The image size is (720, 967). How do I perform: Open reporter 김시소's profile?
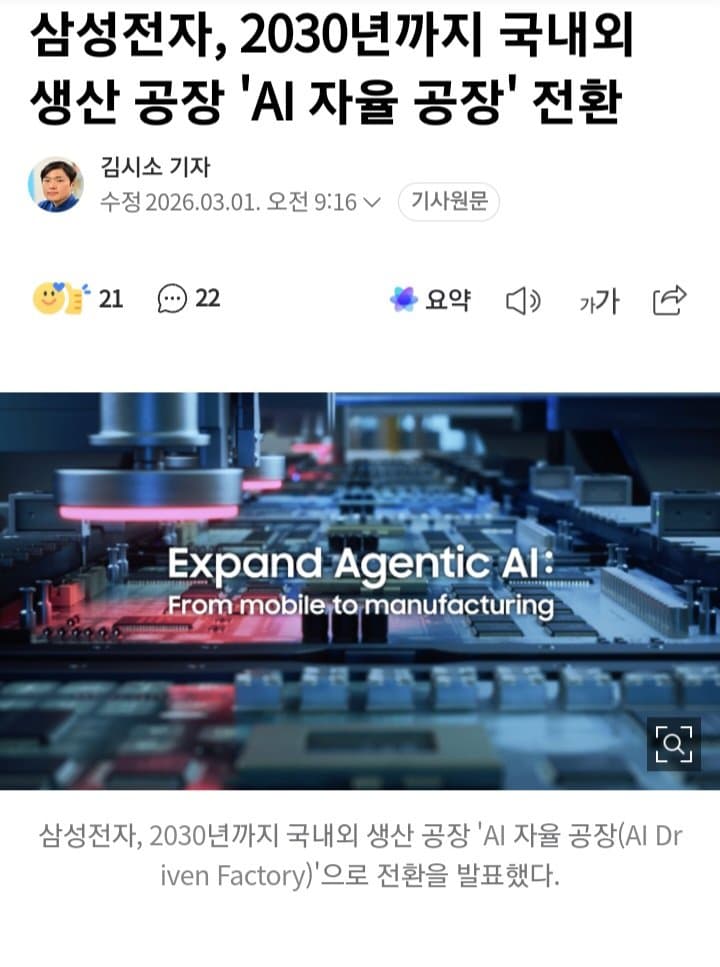tap(56, 184)
